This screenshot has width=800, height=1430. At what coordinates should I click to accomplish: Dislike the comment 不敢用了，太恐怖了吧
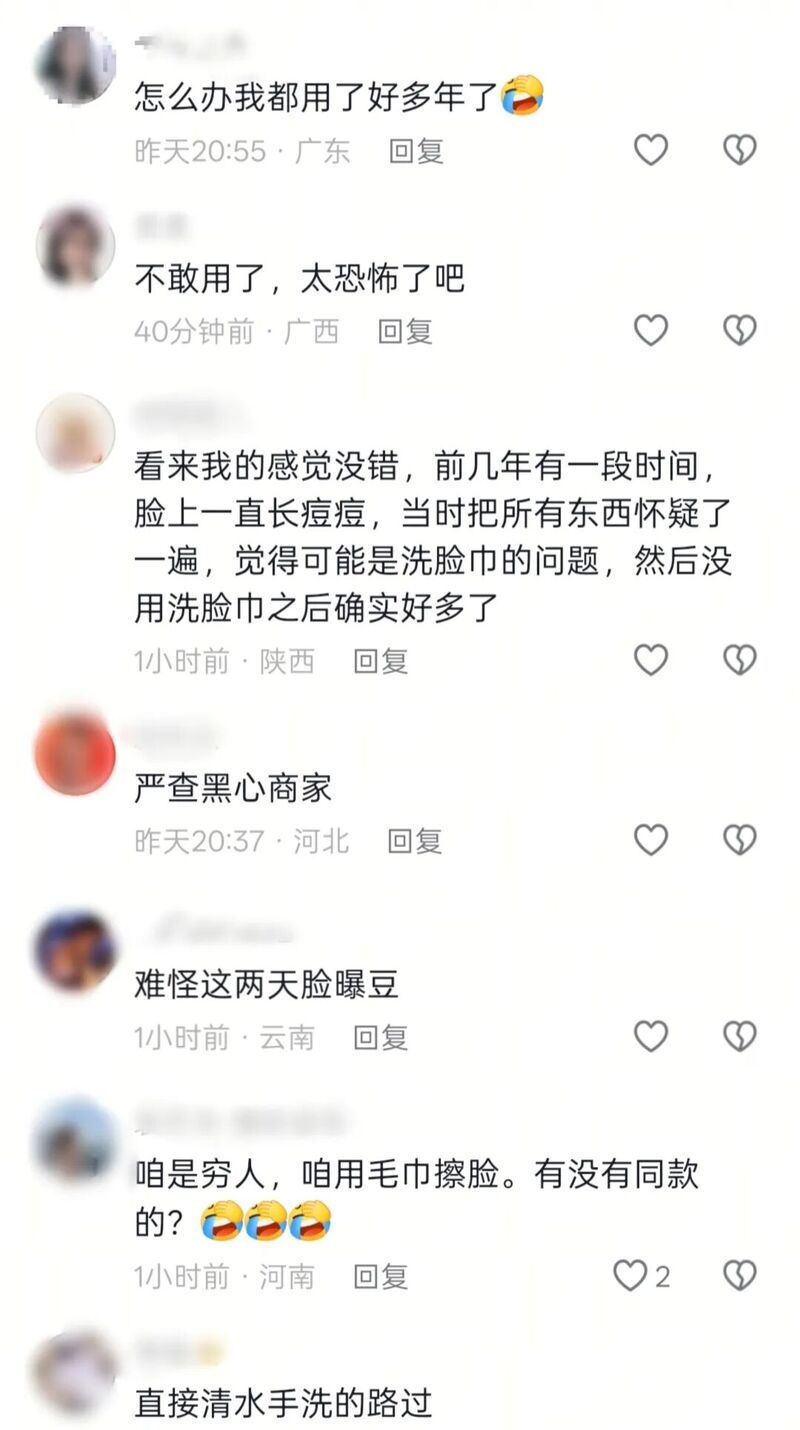740,330
